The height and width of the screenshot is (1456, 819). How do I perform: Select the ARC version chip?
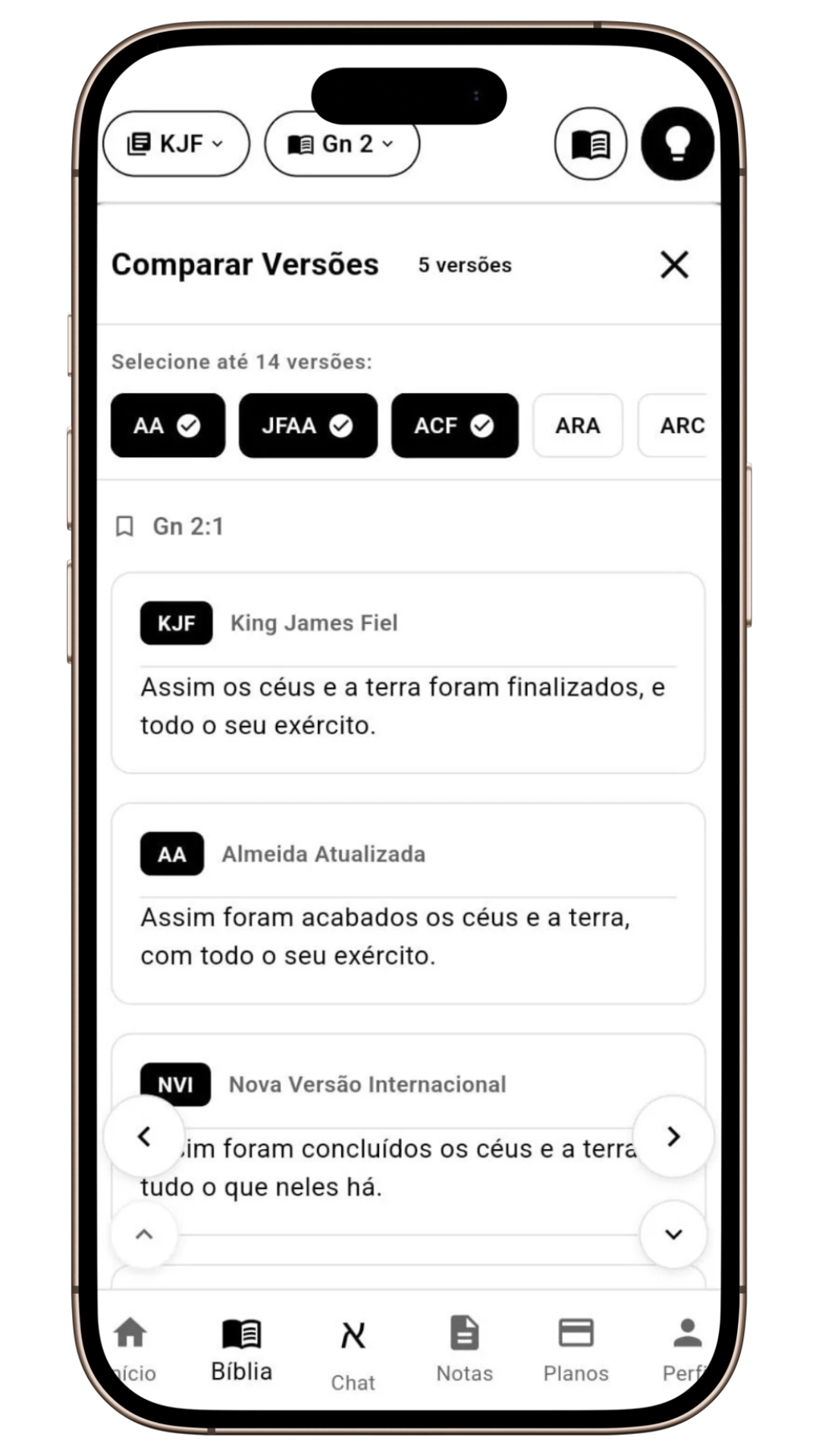pyautogui.click(x=677, y=425)
